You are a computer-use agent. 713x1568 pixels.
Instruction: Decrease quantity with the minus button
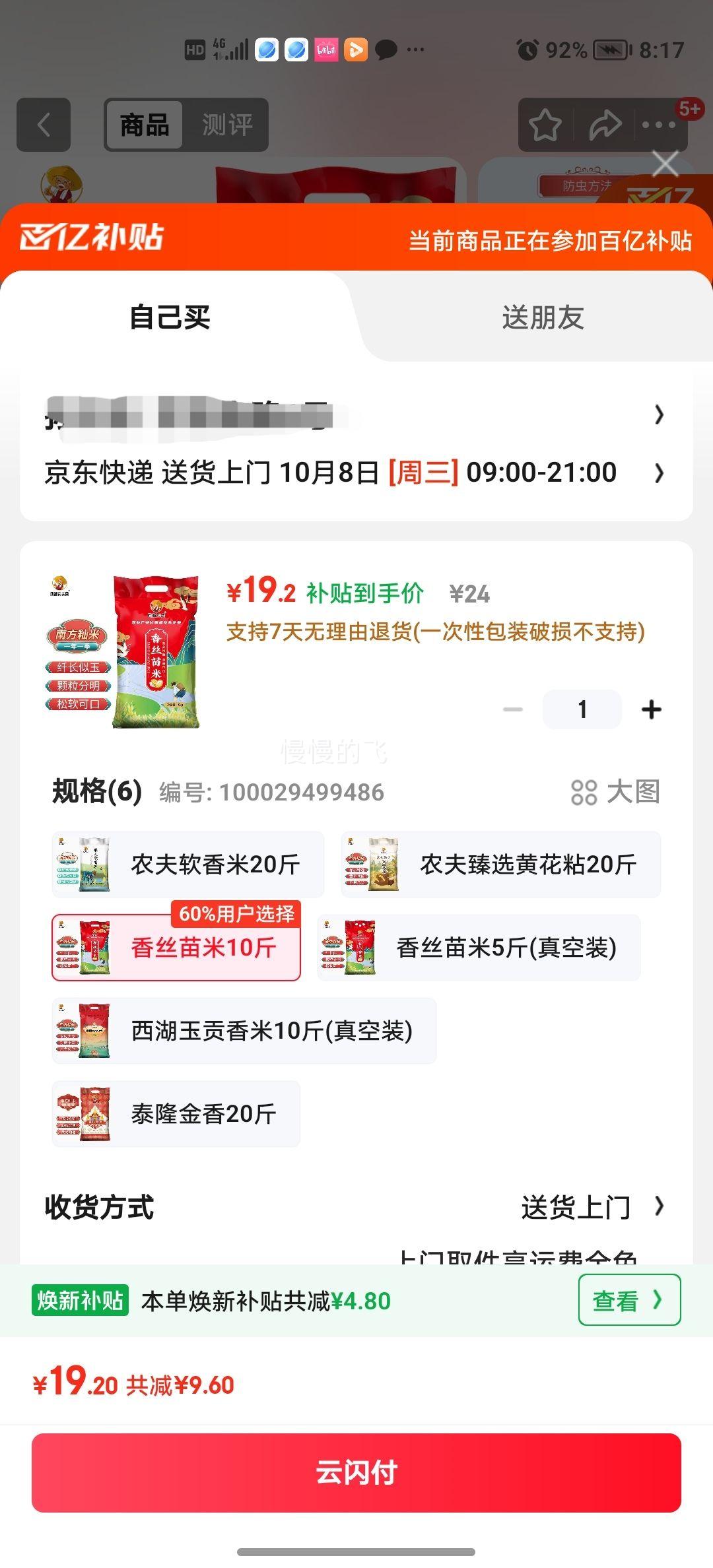(513, 709)
